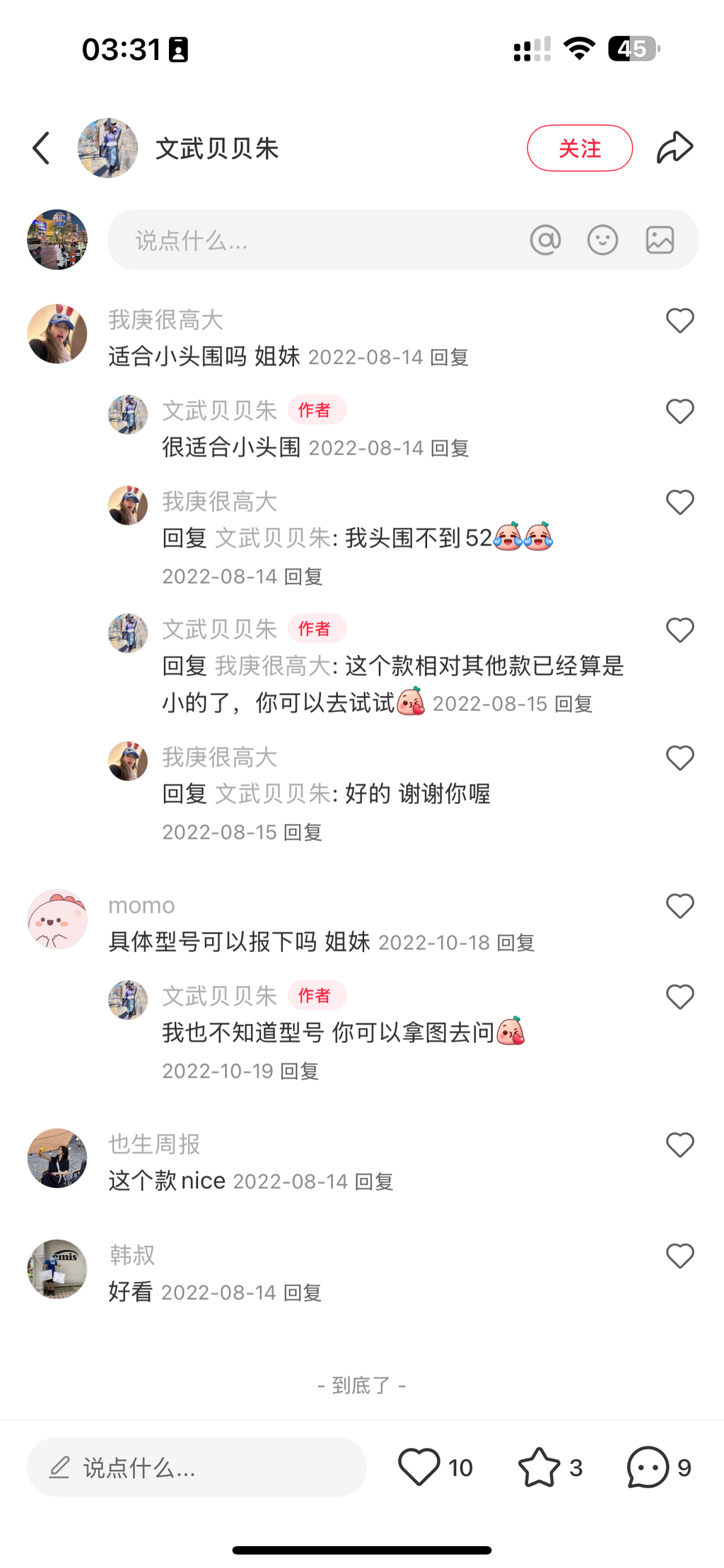This screenshot has width=724, height=1568.
Task: Like the post with bottom heart icon
Action: pyautogui.click(x=419, y=1467)
